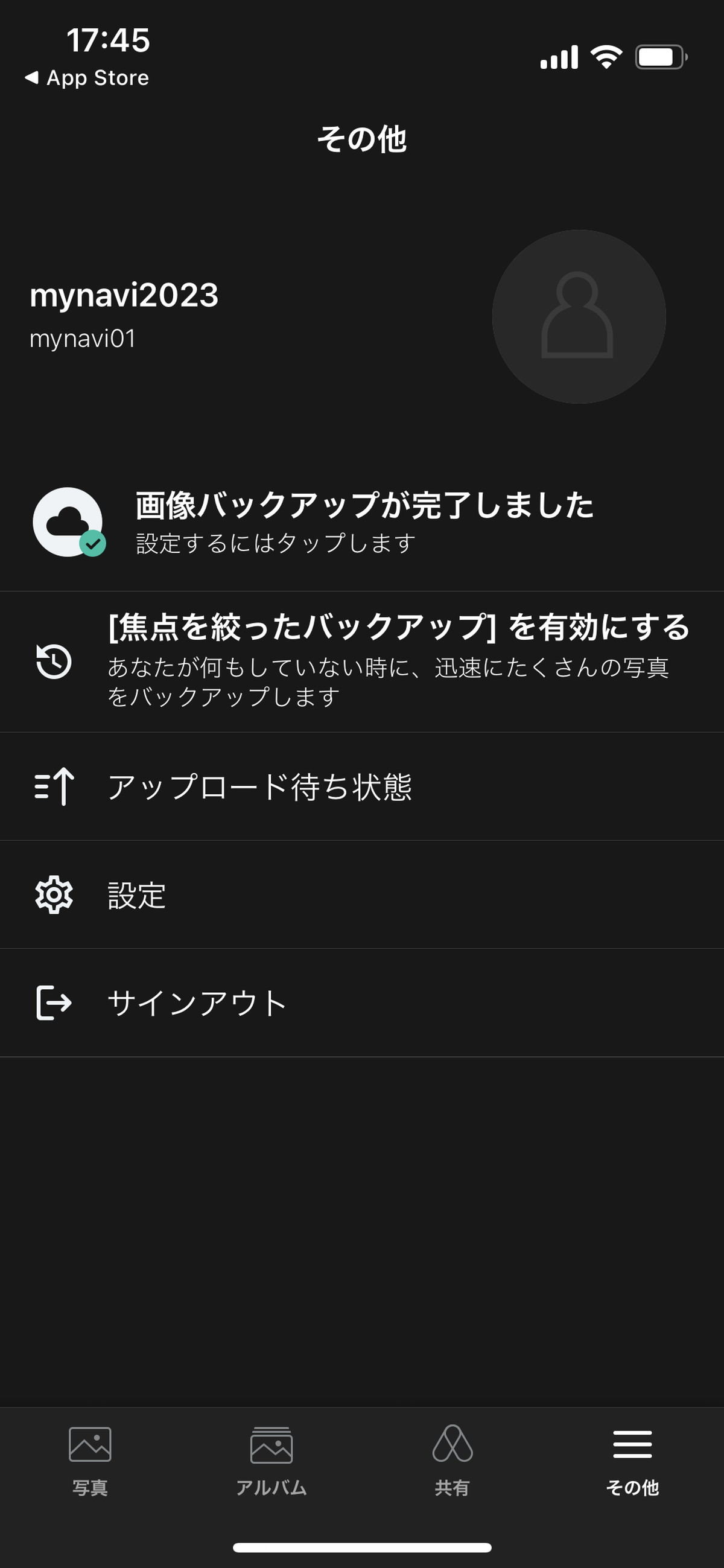724x1568 pixels.
Task: Switch to the アルバム tab
Action: 271,1461
